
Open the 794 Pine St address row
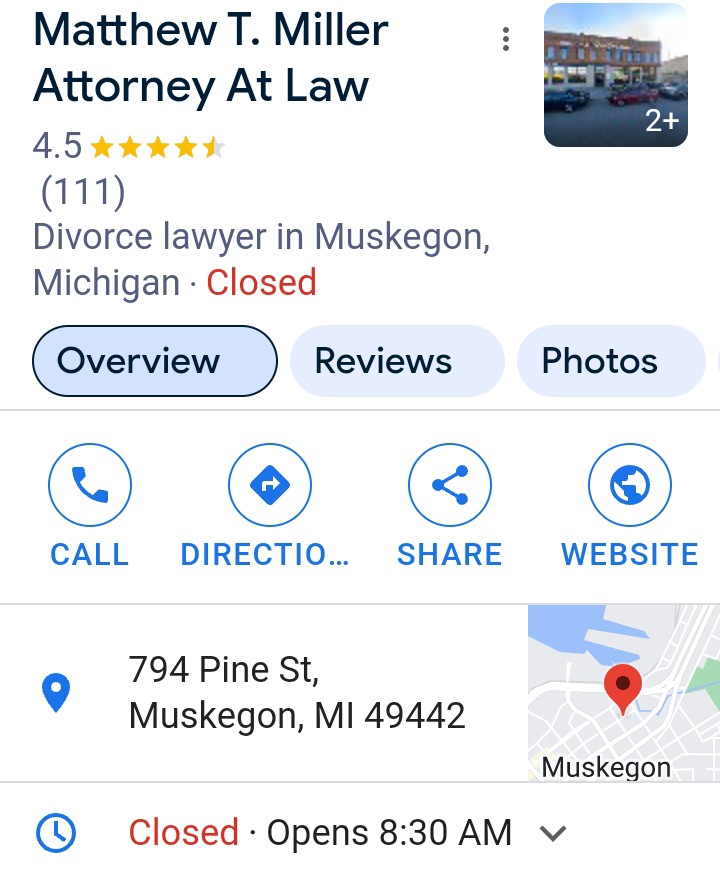(296, 692)
